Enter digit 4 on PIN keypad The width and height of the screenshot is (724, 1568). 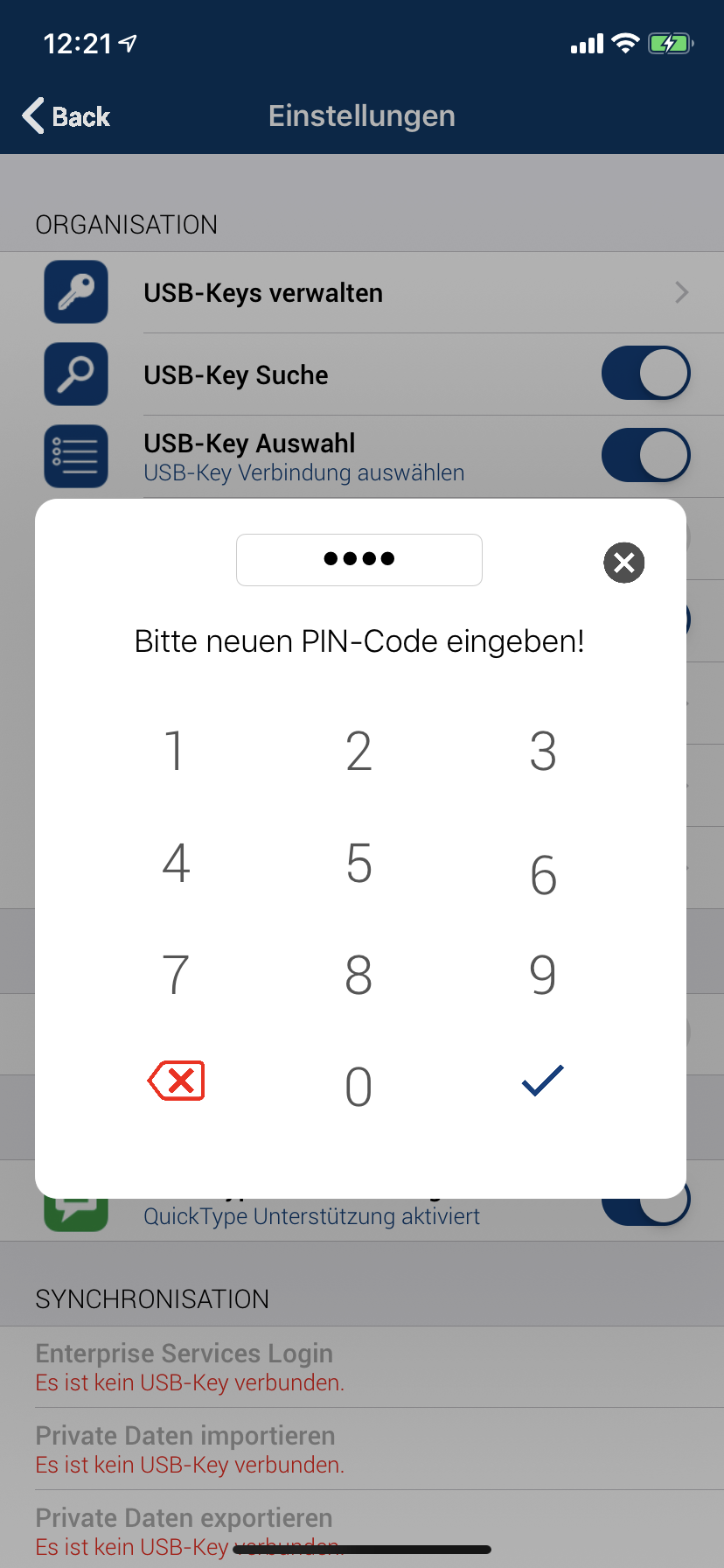(x=175, y=863)
